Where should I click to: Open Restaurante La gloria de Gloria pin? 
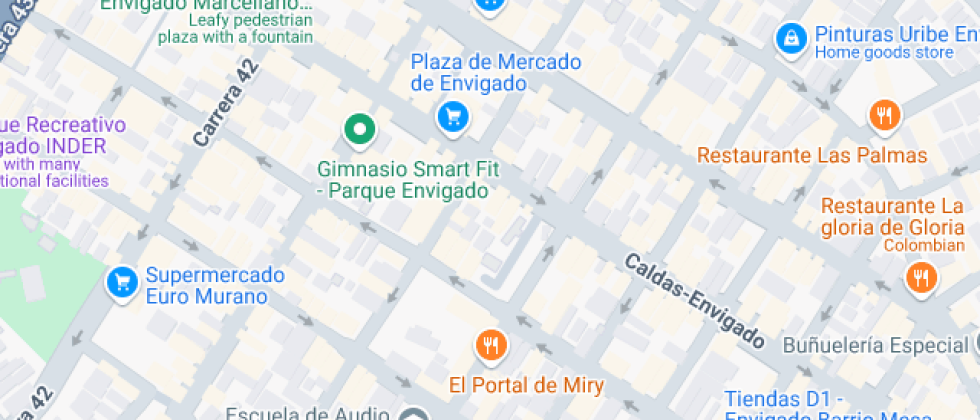pyautogui.click(x=921, y=277)
